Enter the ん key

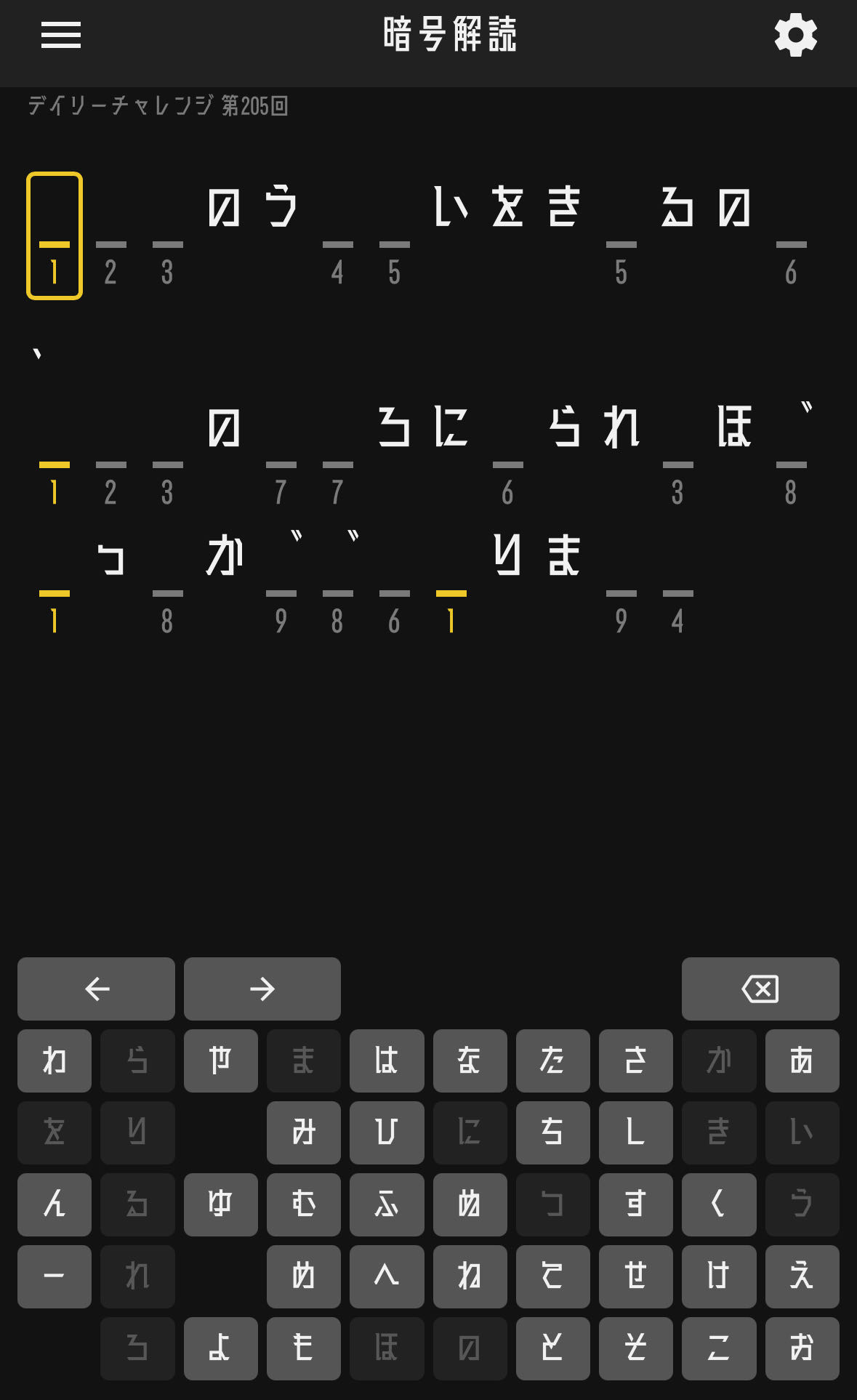(x=55, y=1204)
